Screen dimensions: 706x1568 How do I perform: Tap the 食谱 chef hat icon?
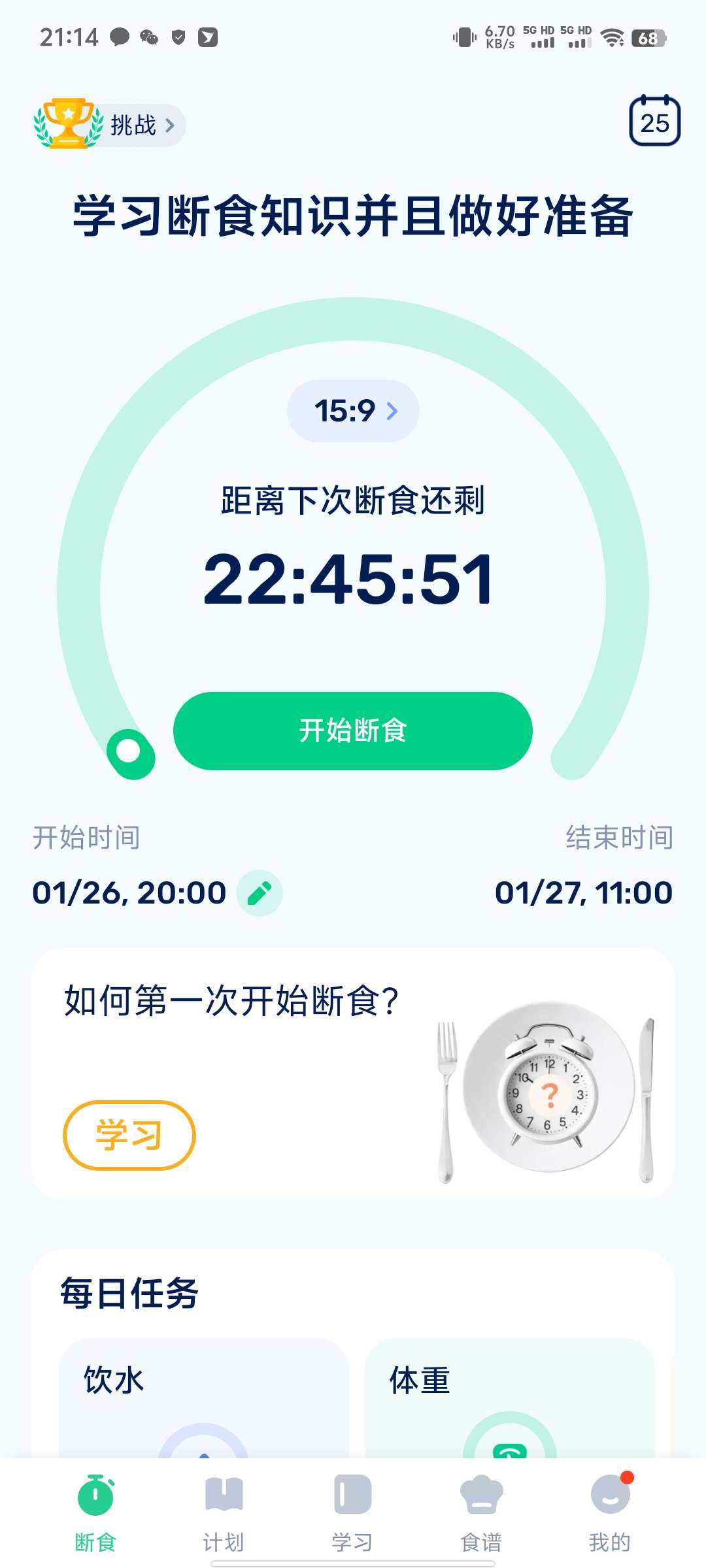tap(481, 1493)
